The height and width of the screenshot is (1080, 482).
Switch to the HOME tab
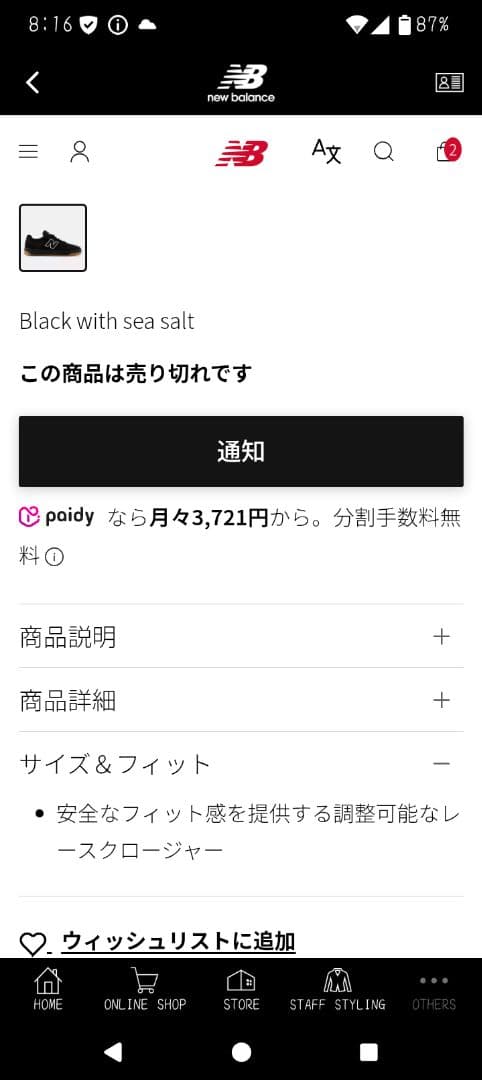[x=48, y=988]
